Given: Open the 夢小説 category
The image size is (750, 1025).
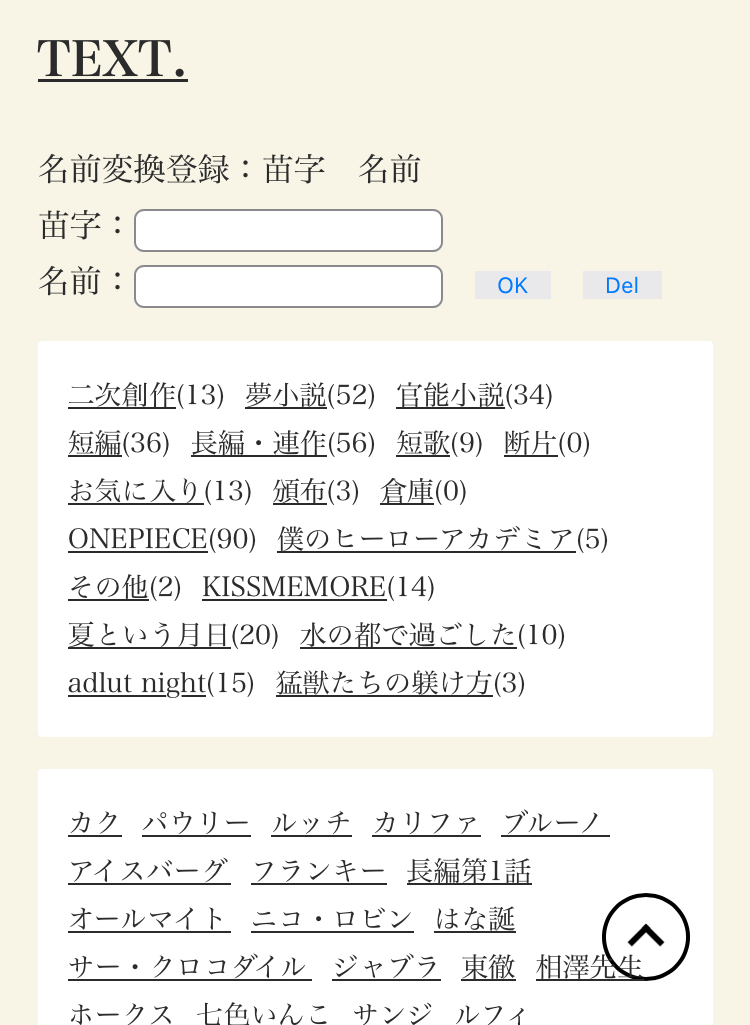Looking at the screenshot, I should (x=285, y=395).
